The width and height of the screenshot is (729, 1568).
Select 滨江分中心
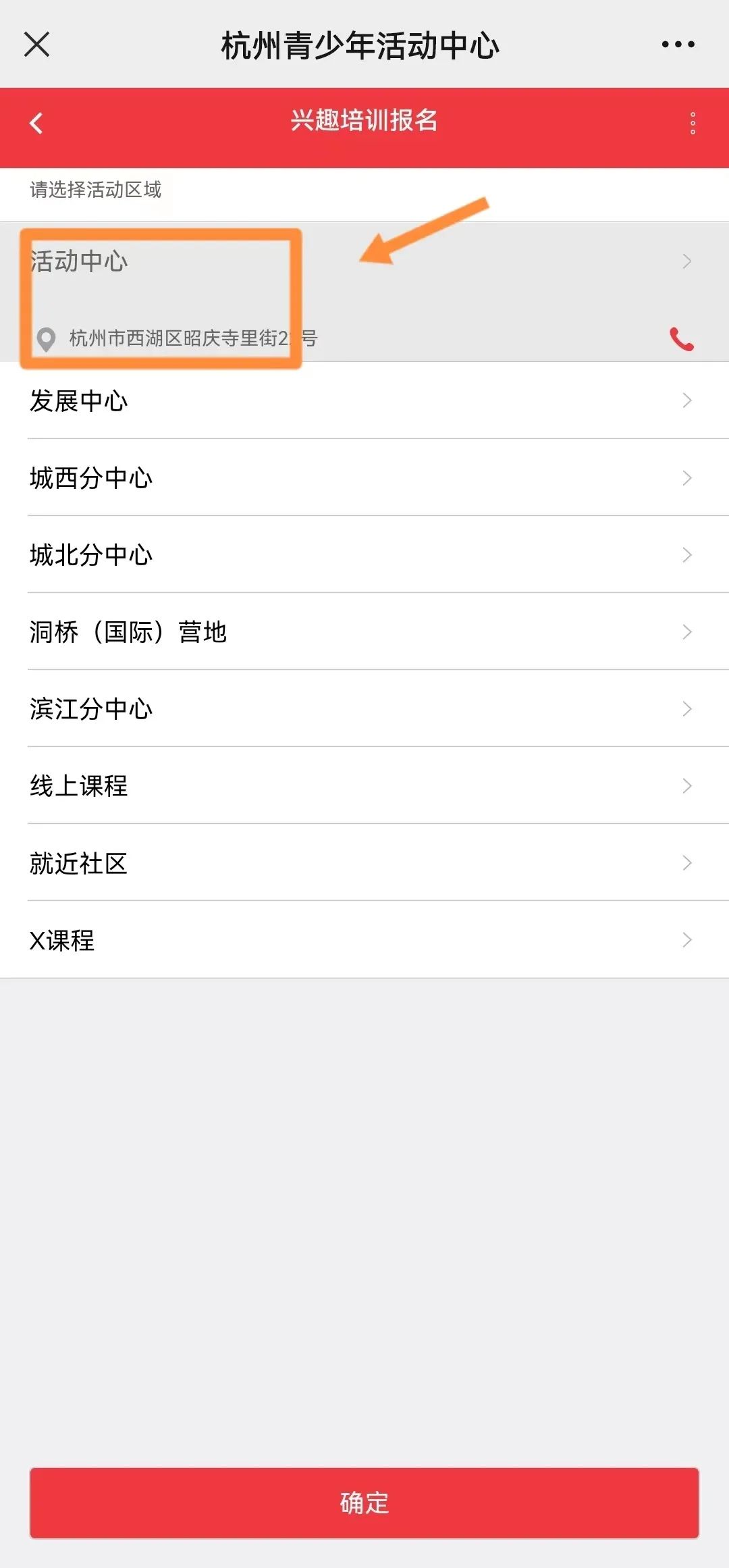[364, 708]
